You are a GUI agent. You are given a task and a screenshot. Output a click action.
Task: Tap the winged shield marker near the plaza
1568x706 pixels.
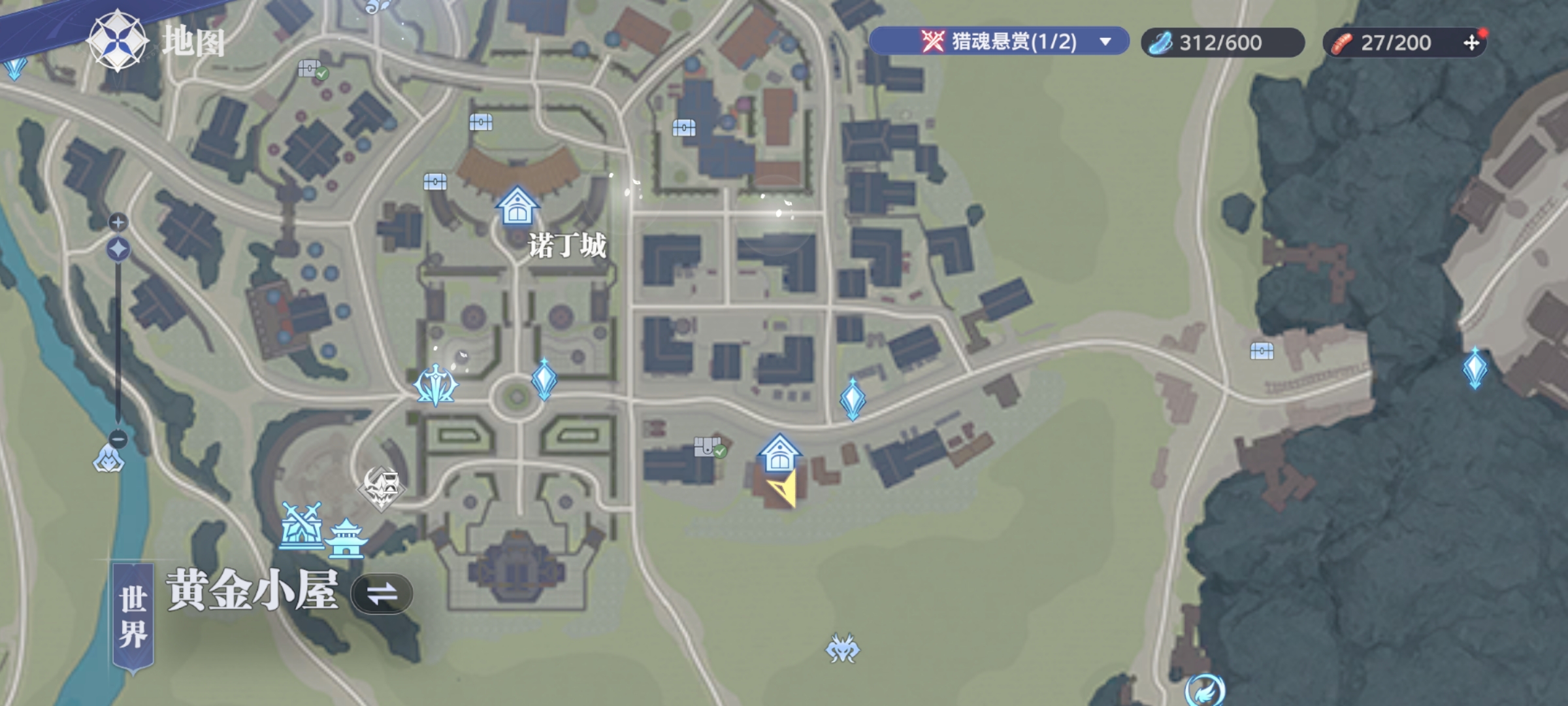436,386
